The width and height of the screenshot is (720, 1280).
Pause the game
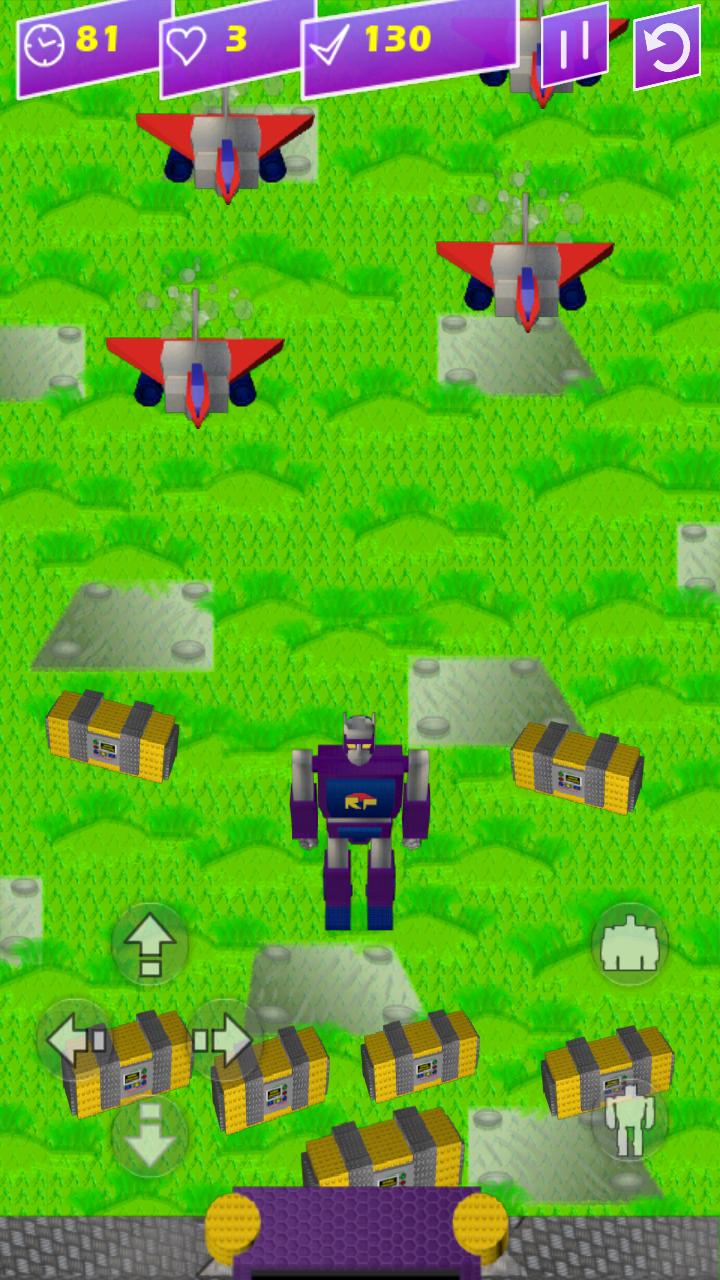574,45
